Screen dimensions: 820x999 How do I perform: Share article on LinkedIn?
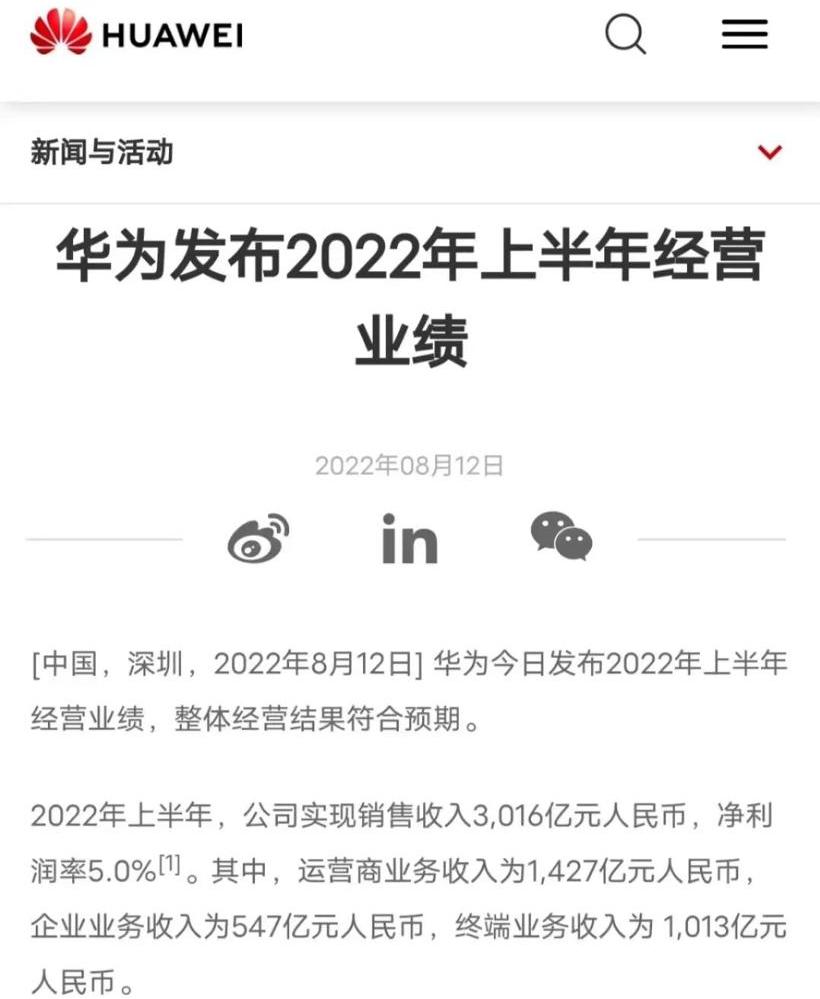[x=409, y=540]
